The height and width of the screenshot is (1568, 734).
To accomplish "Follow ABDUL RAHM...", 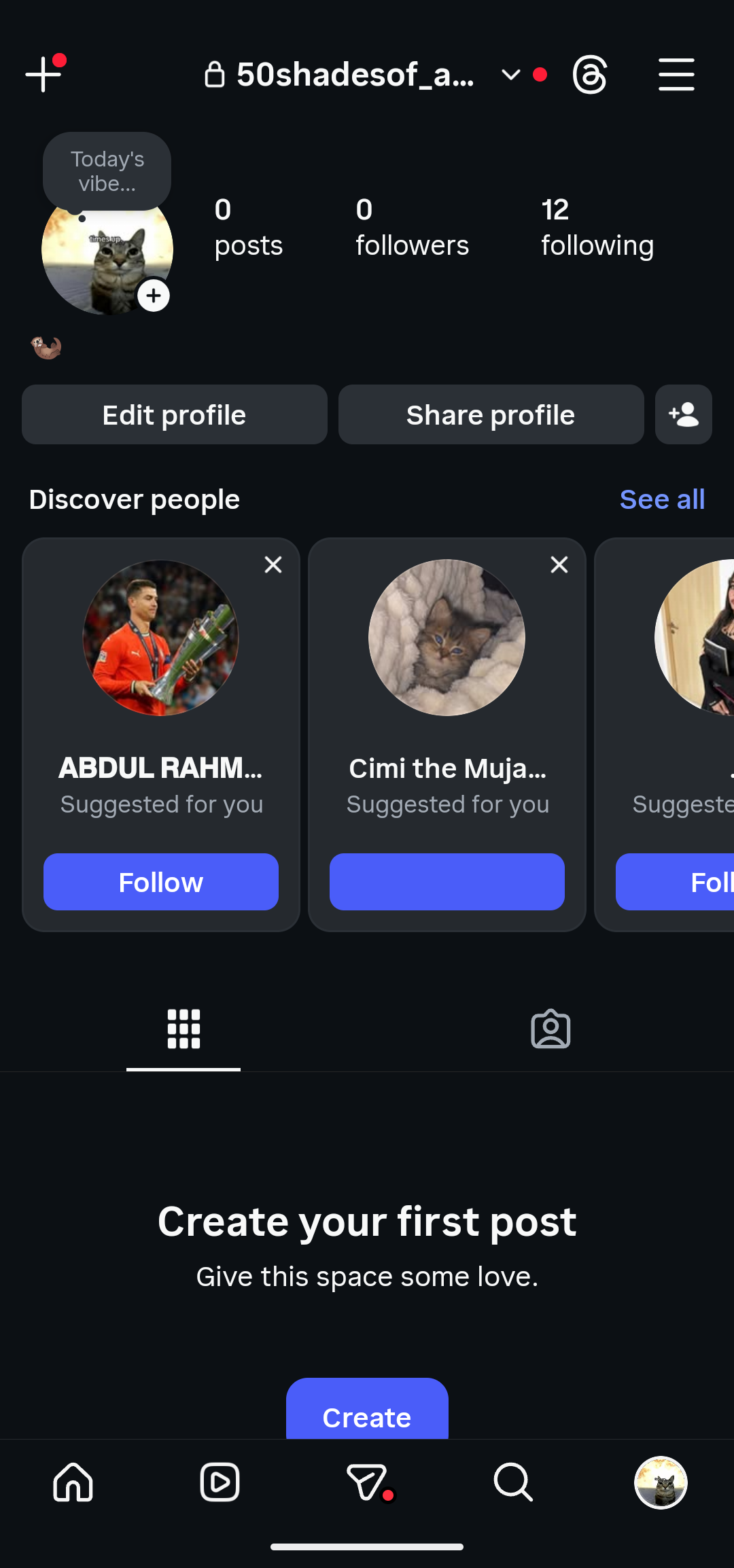I will (161, 882).
